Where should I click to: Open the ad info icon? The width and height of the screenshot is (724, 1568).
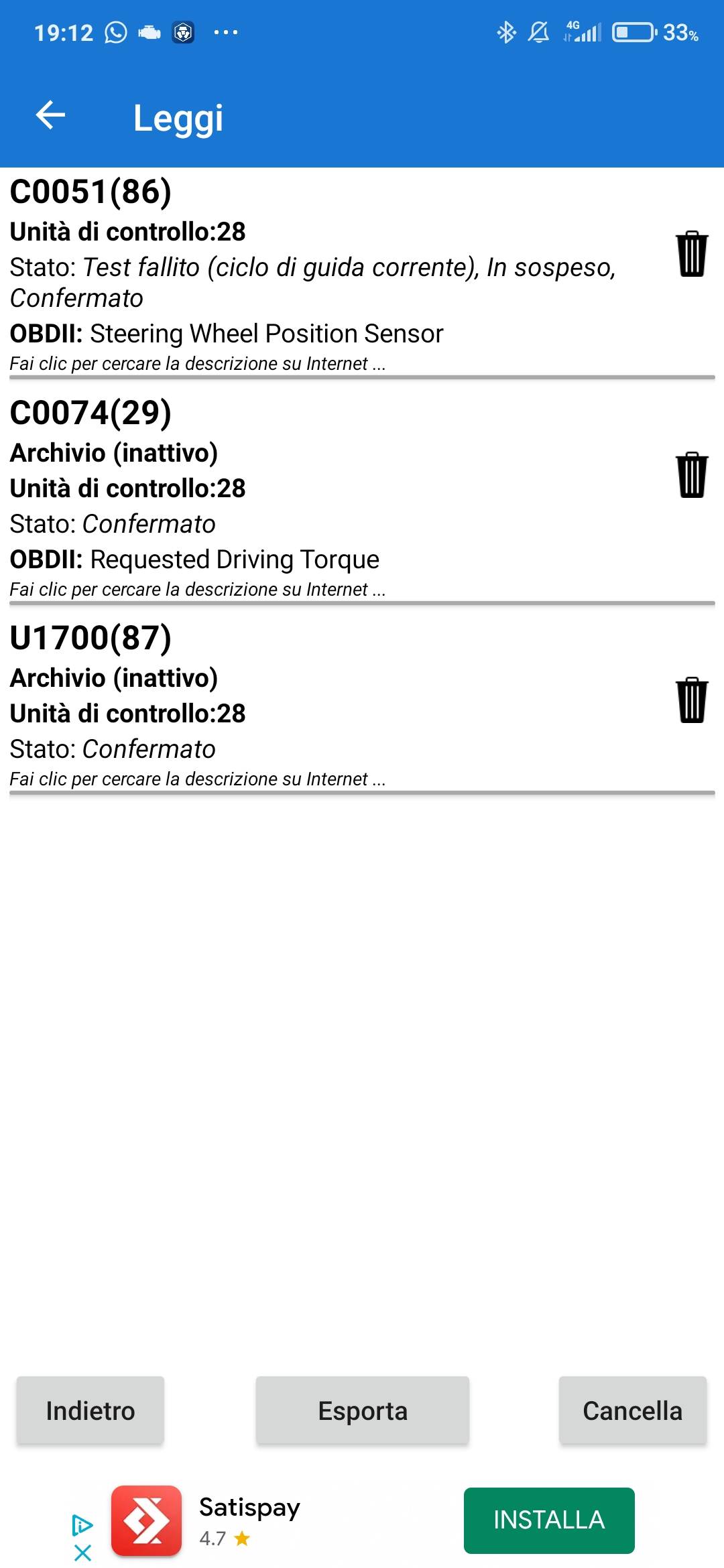click(82, 1526)
